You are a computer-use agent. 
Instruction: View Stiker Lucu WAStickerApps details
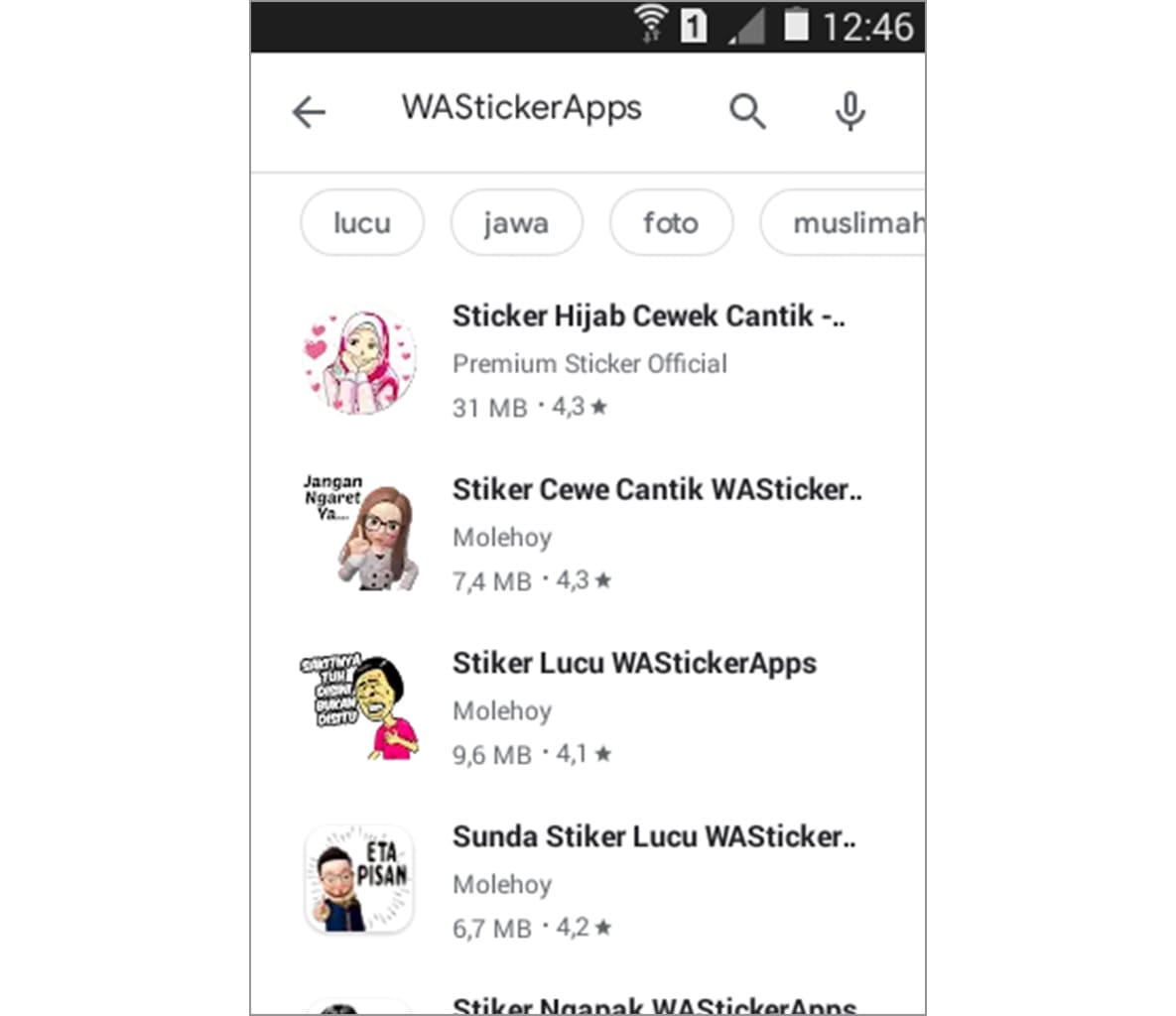click(634, 664)
